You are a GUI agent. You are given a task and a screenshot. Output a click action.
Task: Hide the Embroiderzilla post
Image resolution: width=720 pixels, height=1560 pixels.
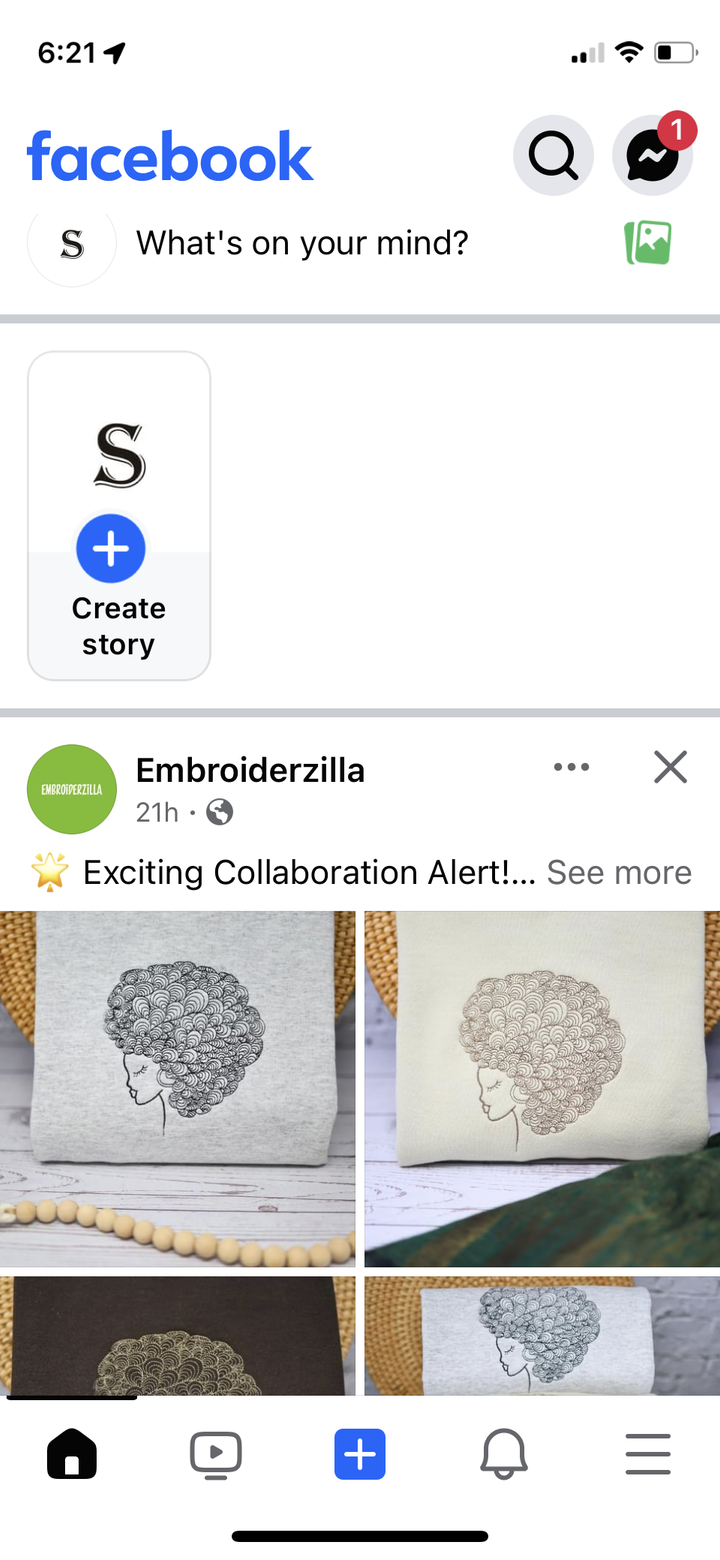[x=670, y=767]
